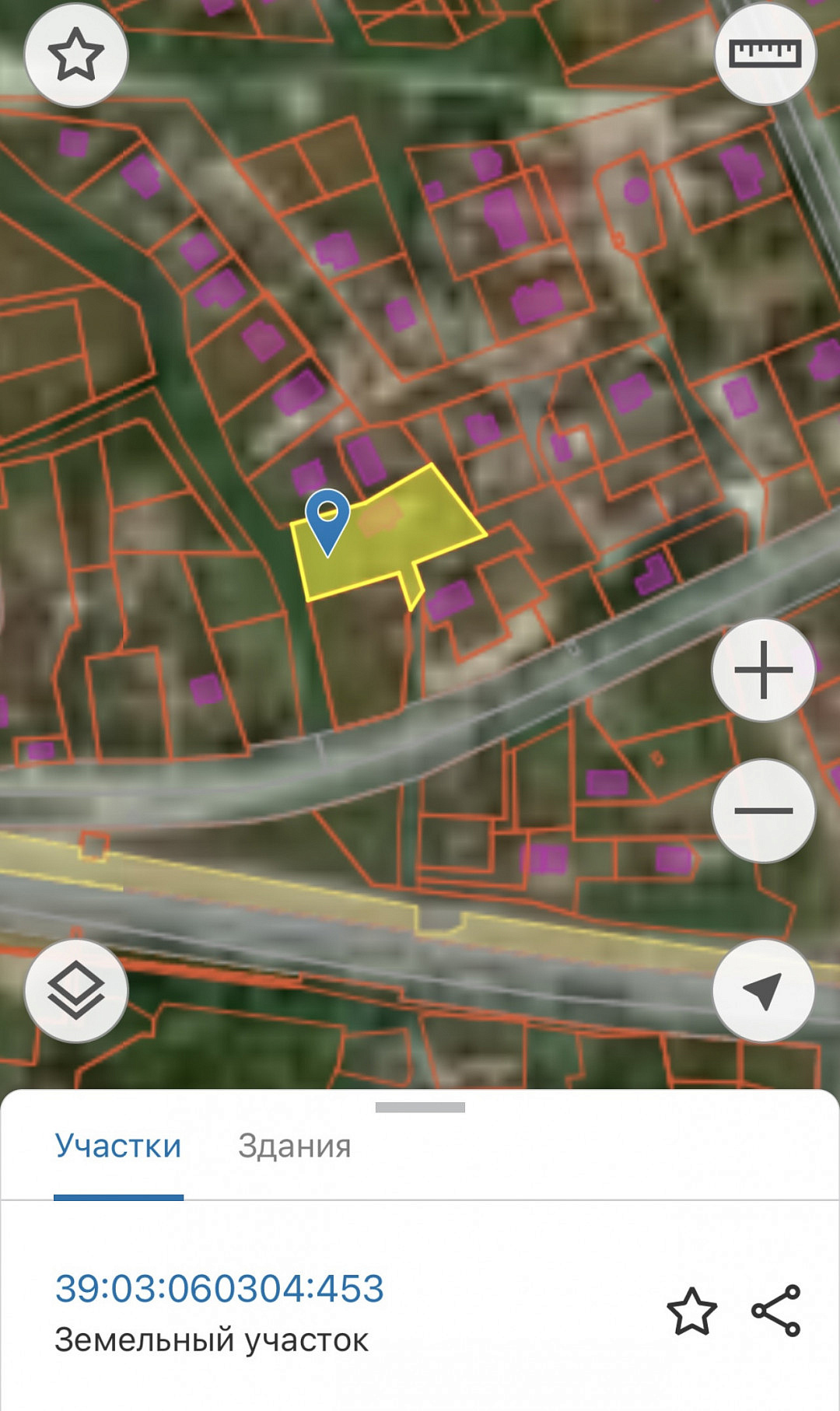Center map on my location
Screen dimensions: 840x1411
763,990
